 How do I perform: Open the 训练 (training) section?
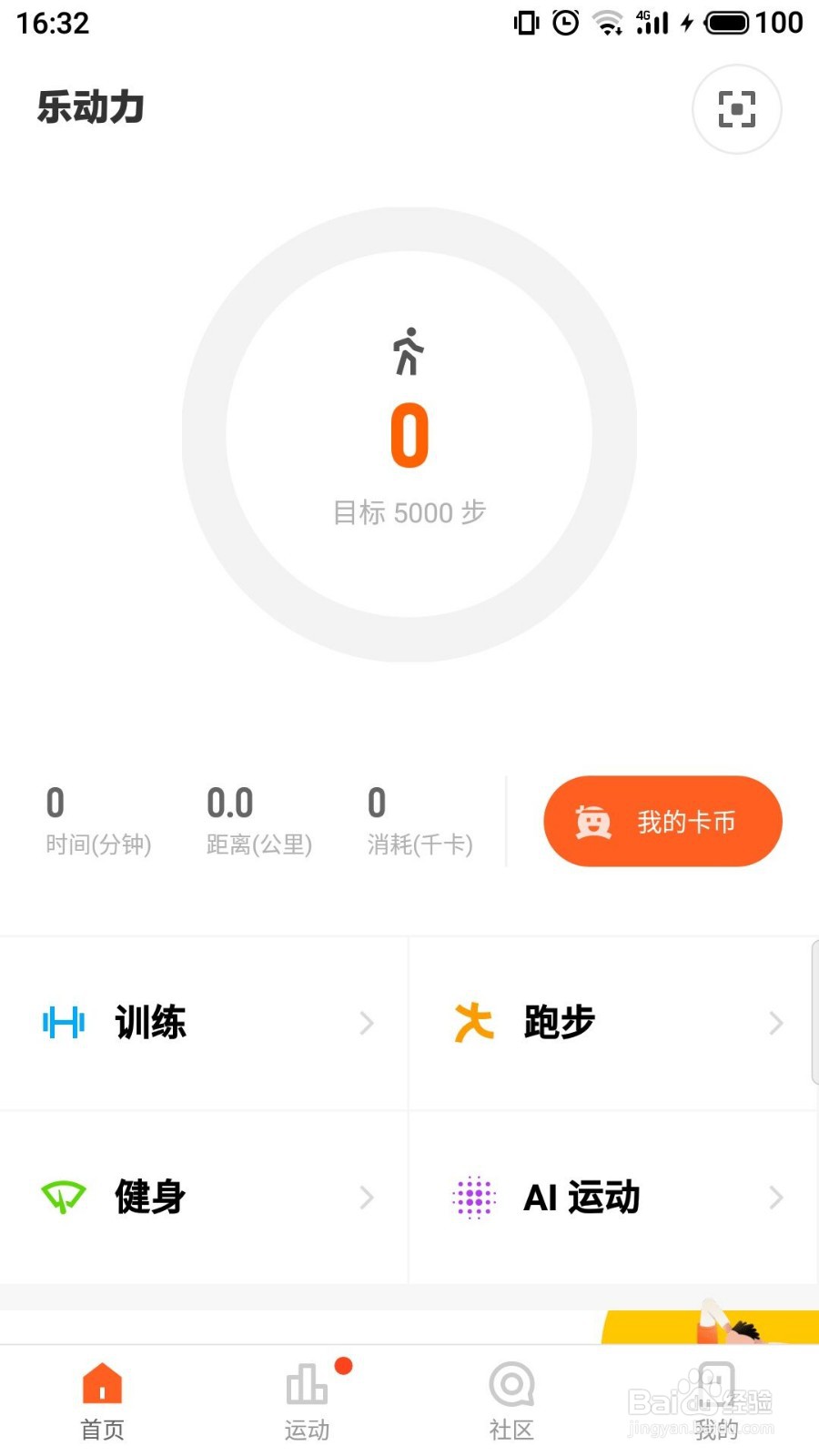tap(204, 1023)
